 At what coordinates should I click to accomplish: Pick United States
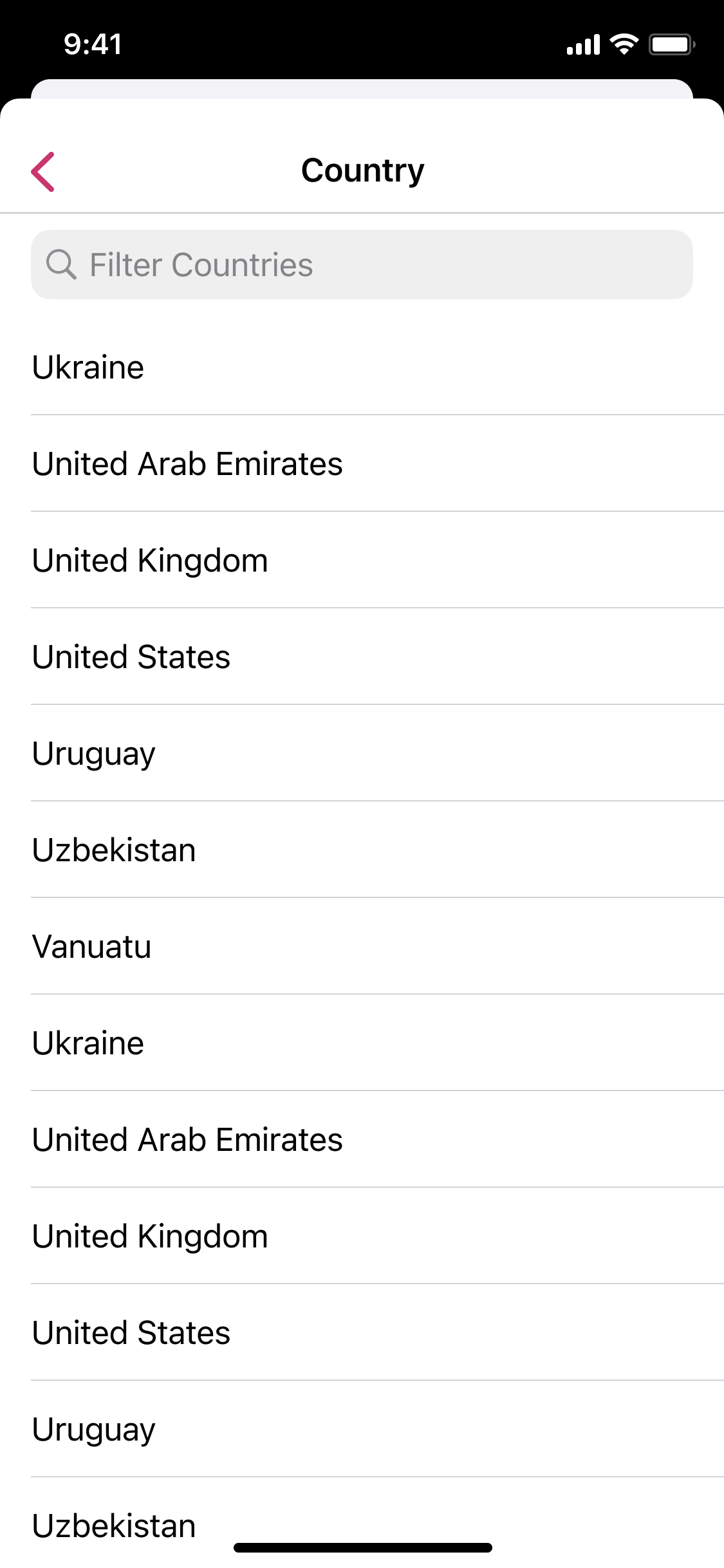click(x=131, y=656)
